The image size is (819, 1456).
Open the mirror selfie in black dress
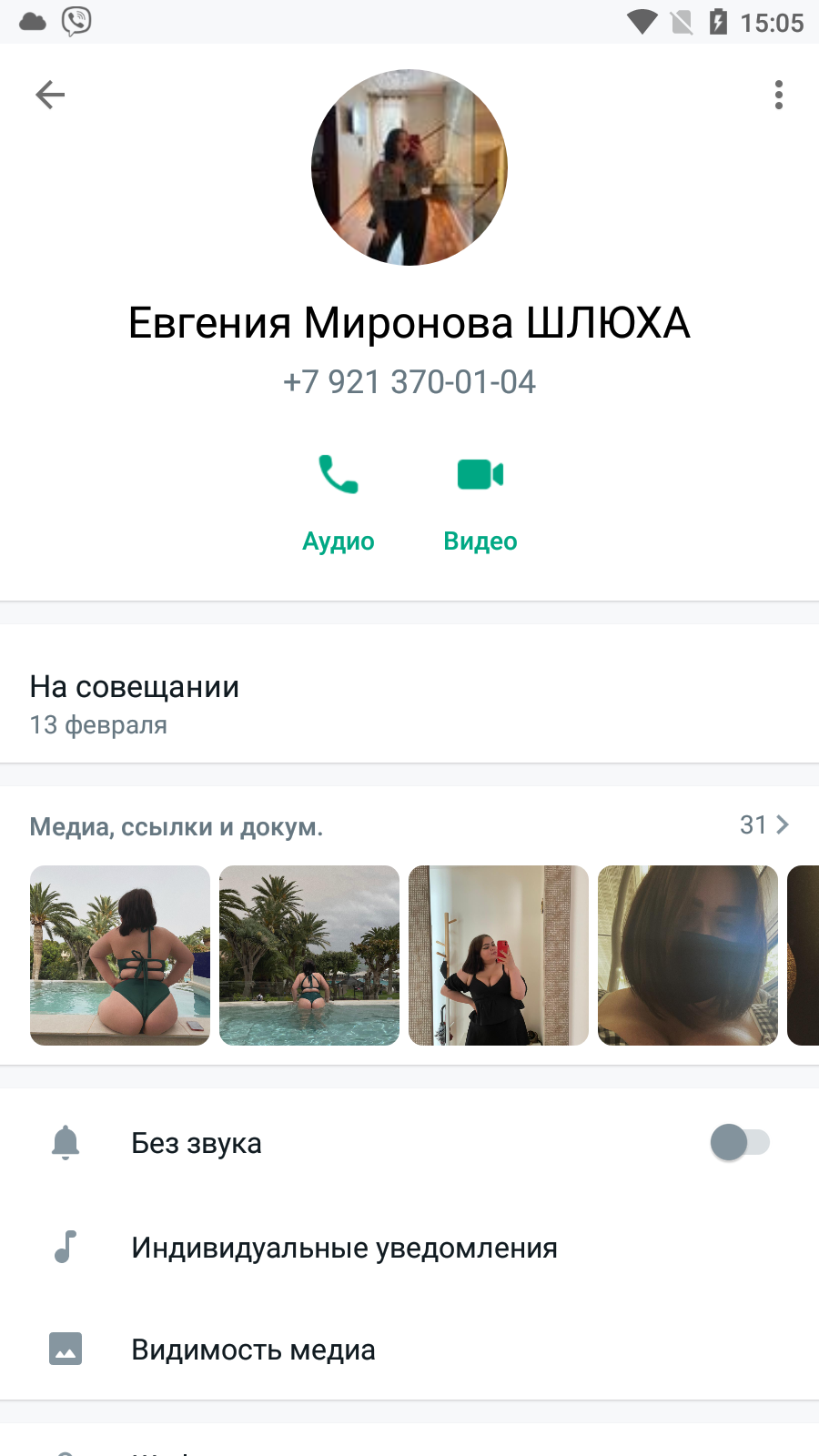click(499, 955)
